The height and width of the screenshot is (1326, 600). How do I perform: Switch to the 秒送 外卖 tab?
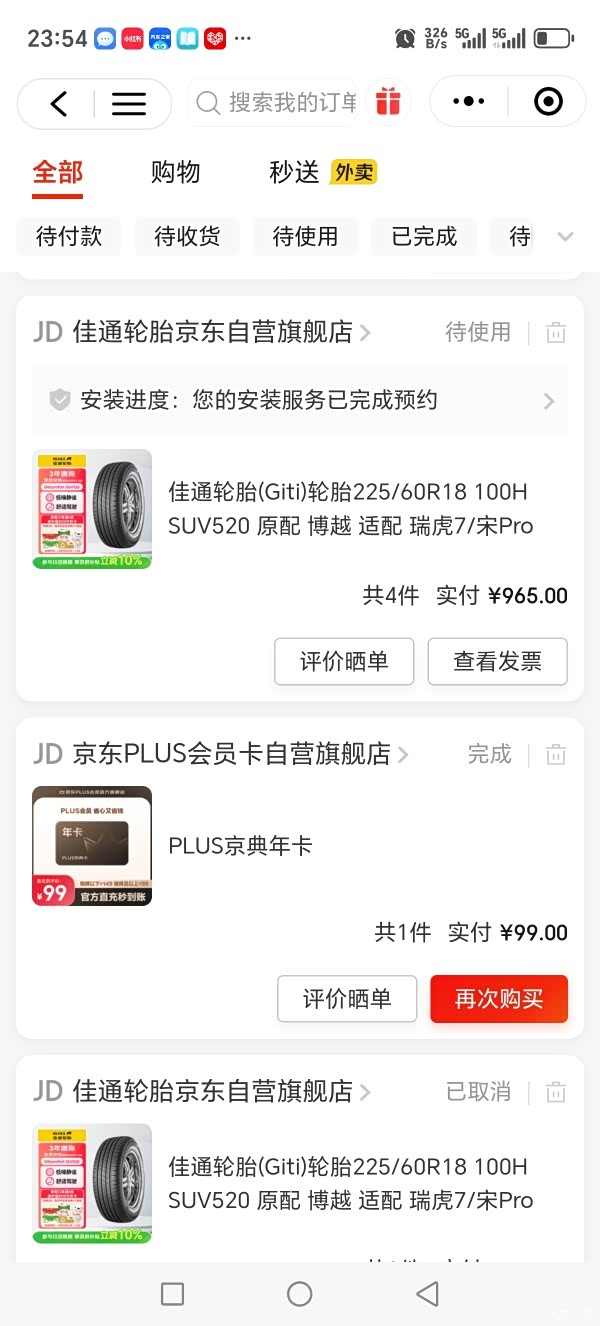(x=322, y=172)
